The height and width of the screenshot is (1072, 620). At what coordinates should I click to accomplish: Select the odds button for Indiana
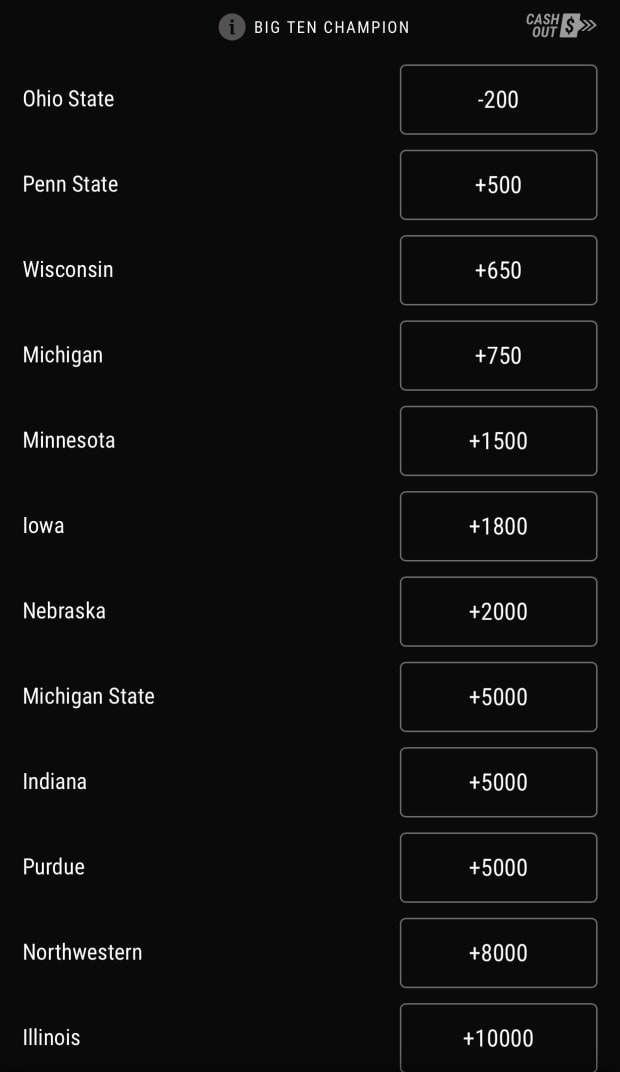click(x=498, y=782)
